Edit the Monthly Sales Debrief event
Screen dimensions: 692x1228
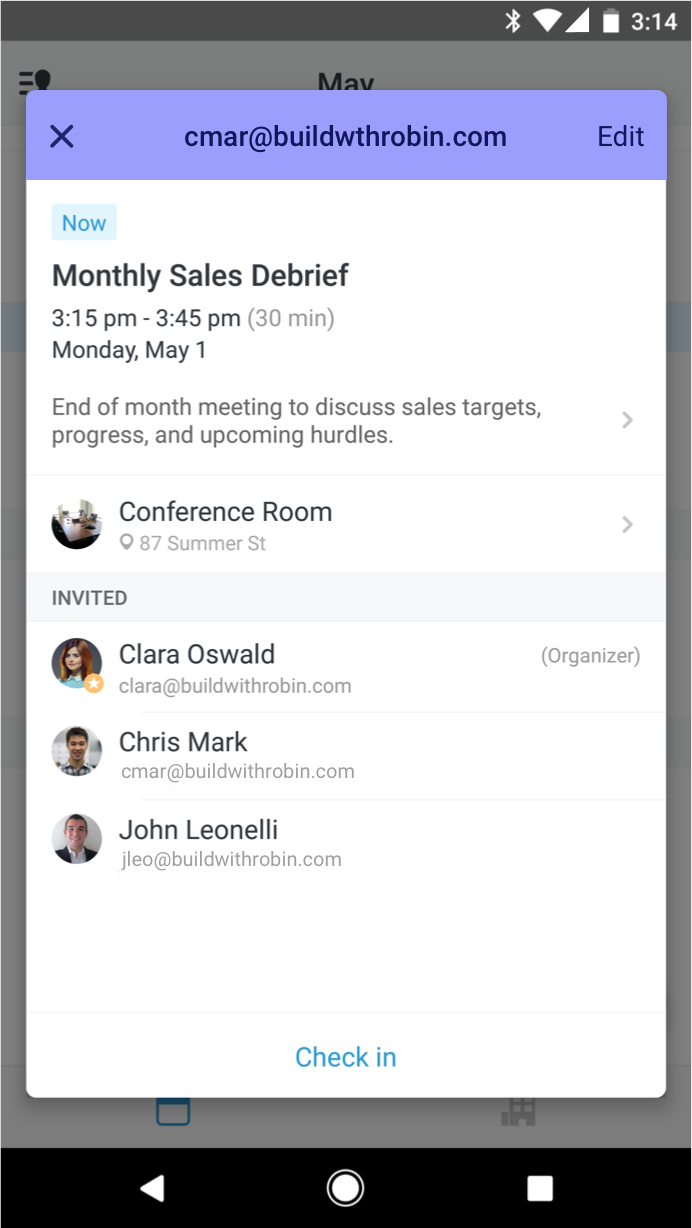(620, 137)
